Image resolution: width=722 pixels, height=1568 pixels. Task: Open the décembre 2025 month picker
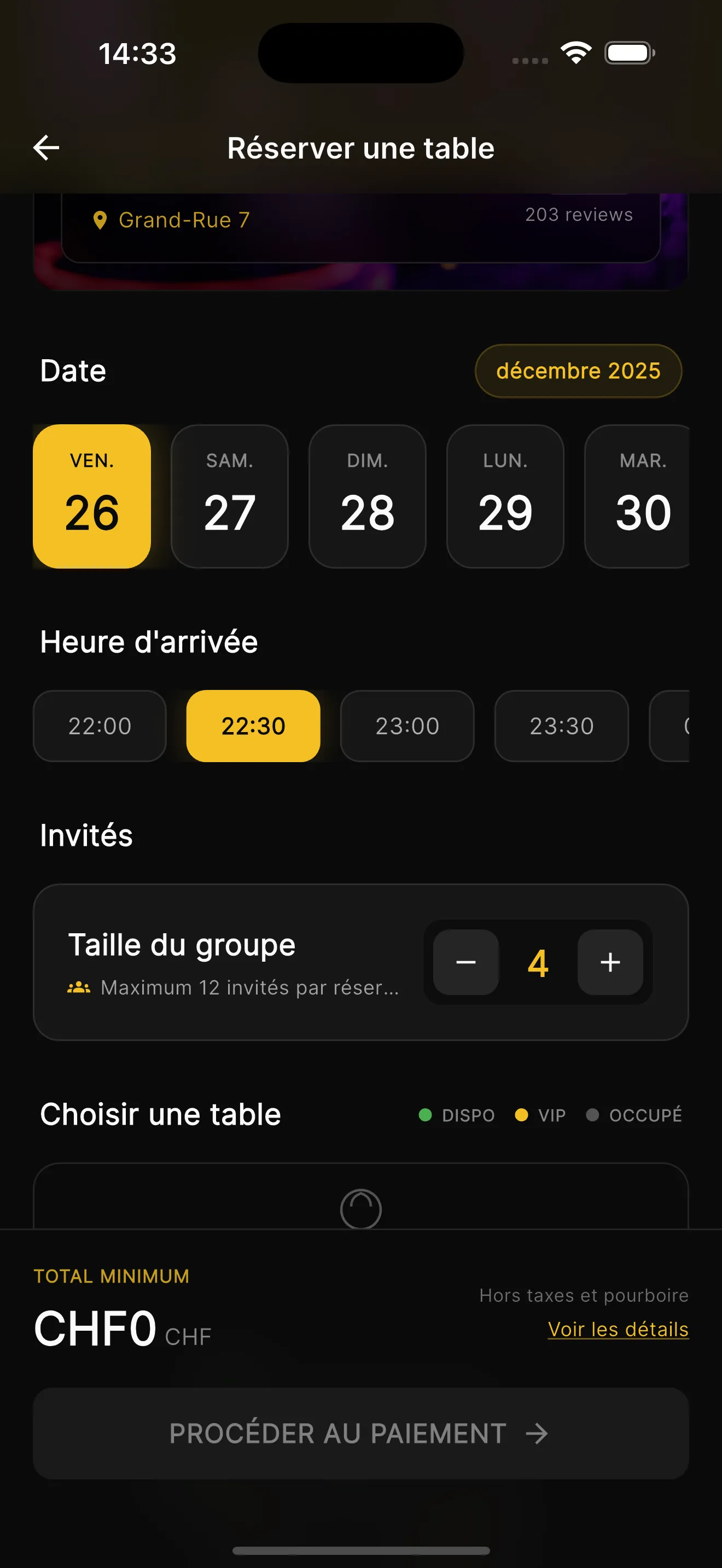pos(578,371)
